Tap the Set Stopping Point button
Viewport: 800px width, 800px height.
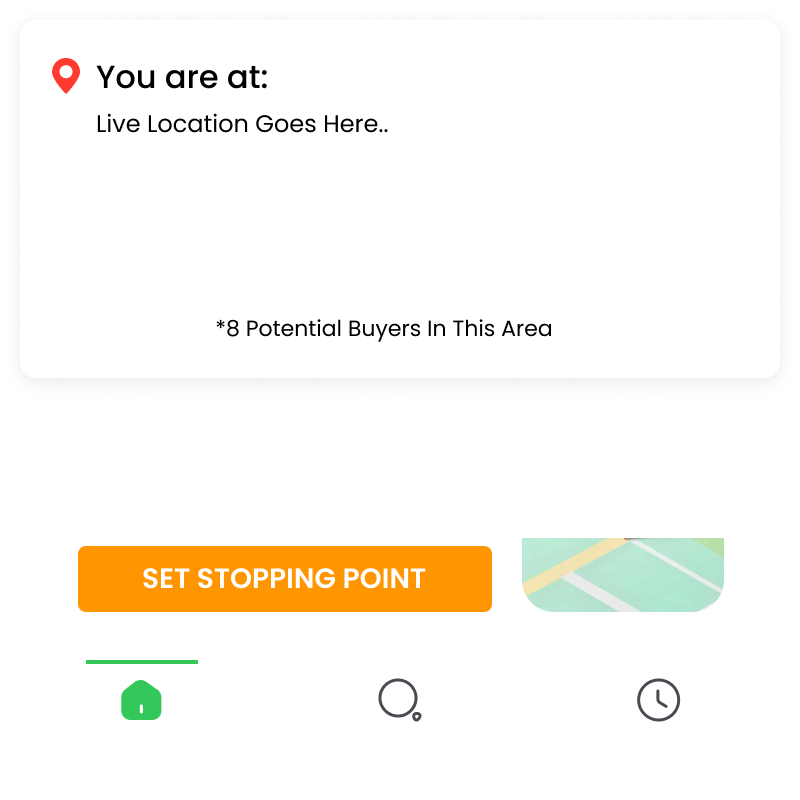click(284, 579)
